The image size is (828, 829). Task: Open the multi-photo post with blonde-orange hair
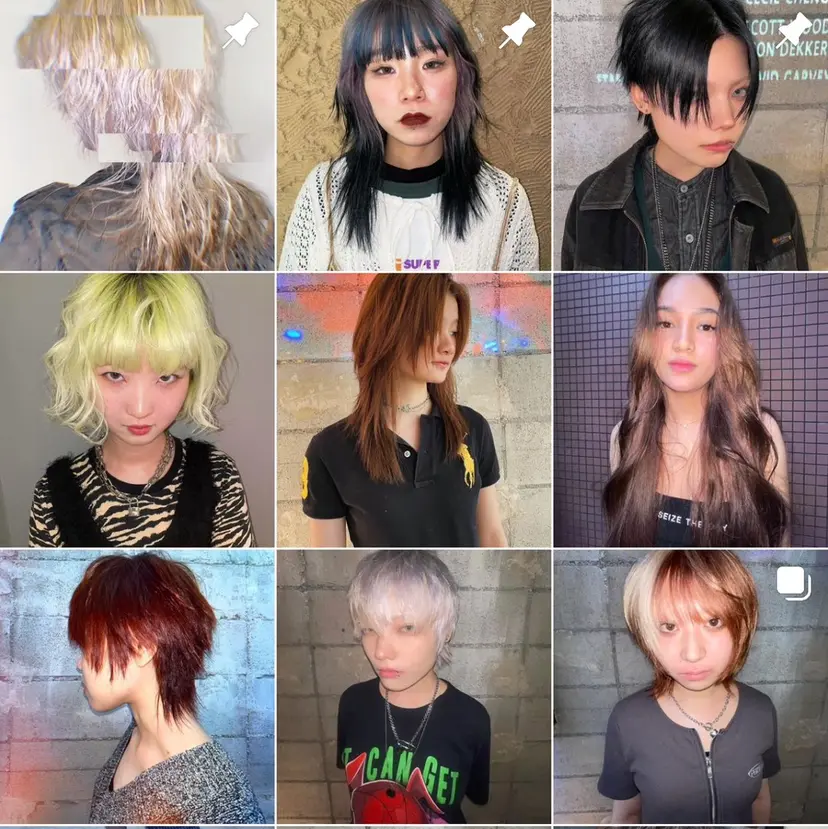tap(690, 687)
